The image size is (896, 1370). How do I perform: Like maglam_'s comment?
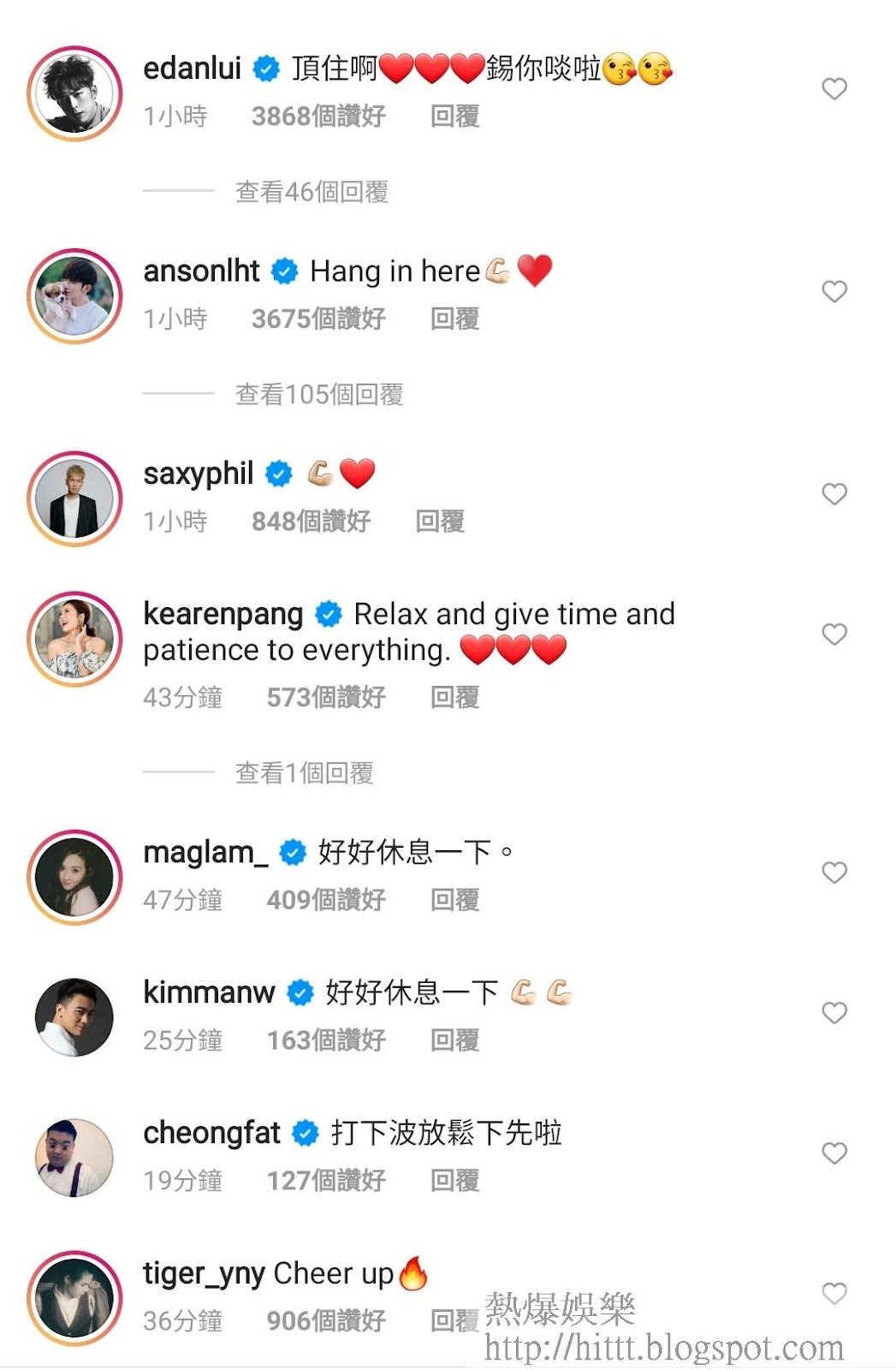[834, 873]
